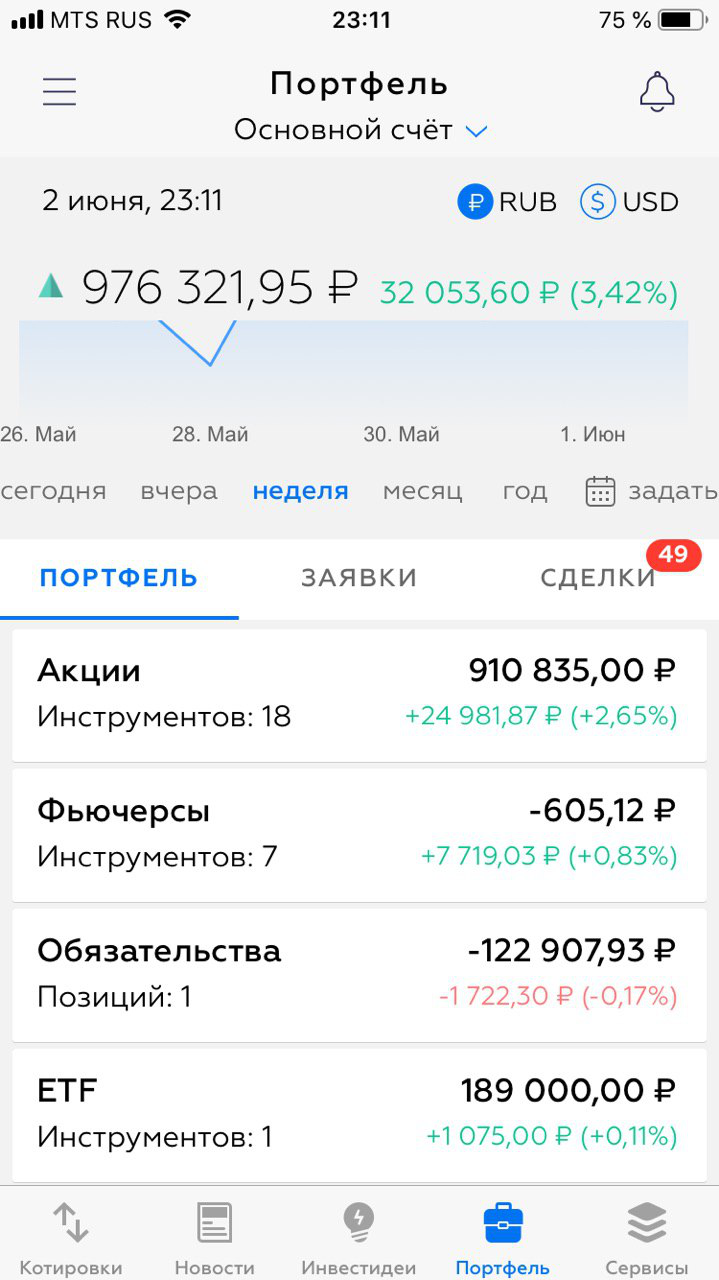
Task: Select the вчера period
Action: [179, 491]
